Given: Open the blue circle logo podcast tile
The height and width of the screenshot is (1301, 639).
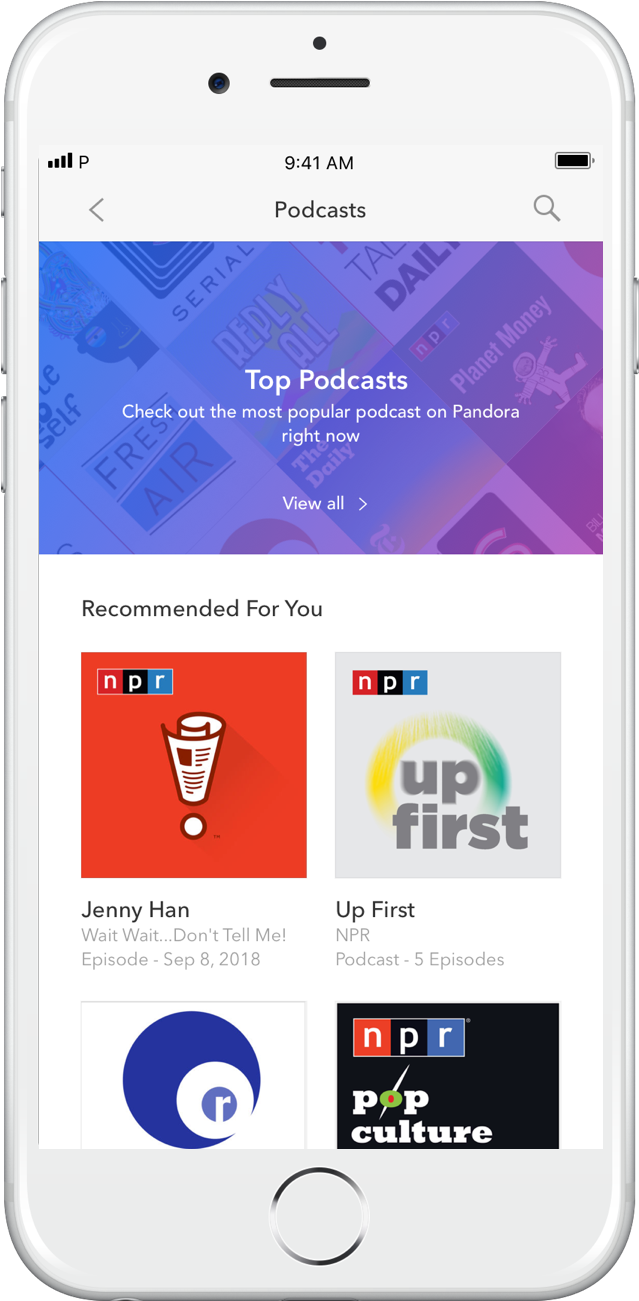Looking at the screenshot, I should (x=193, y=1075).
